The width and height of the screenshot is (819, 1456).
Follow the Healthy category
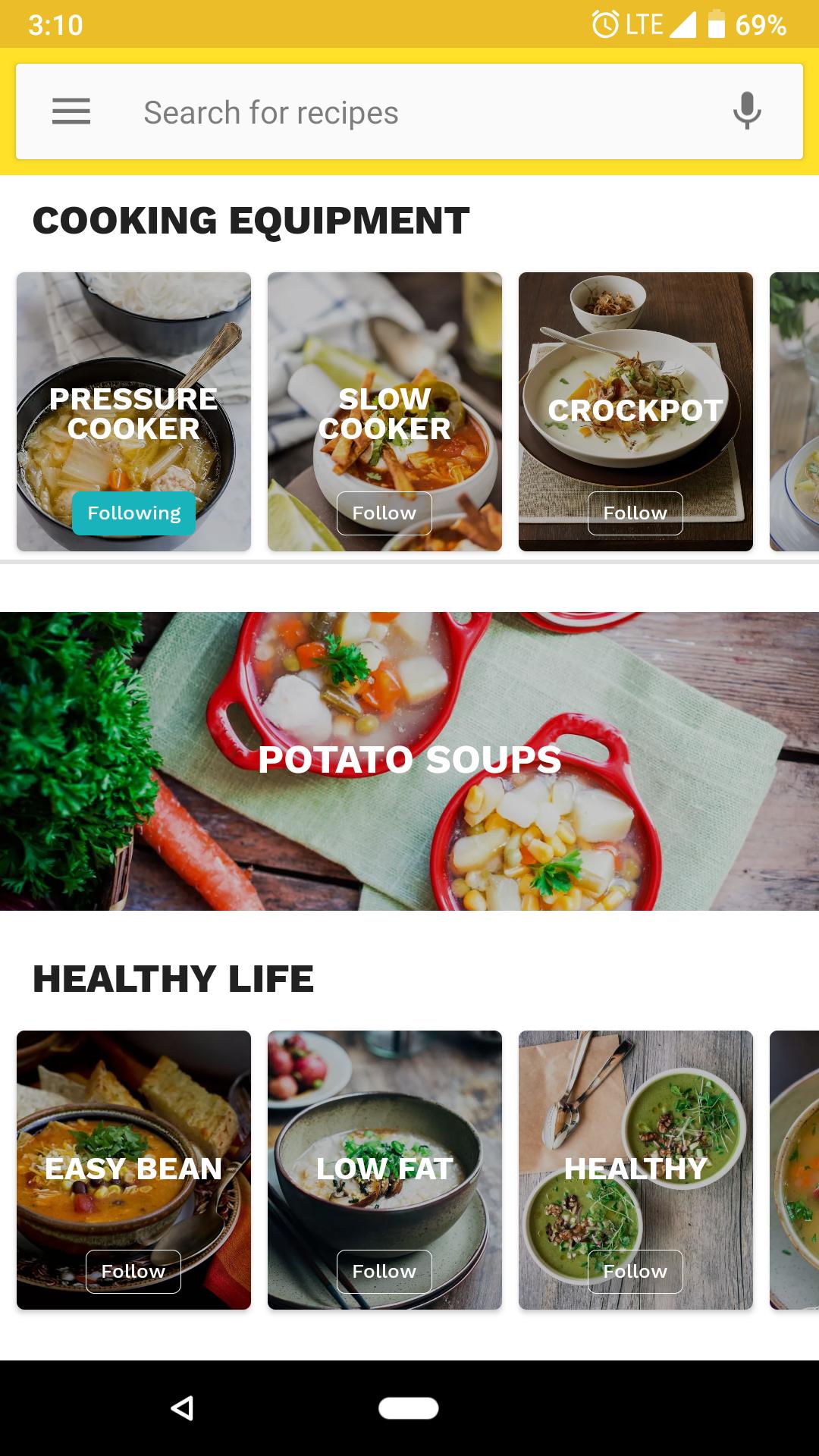coord(635,1272)
